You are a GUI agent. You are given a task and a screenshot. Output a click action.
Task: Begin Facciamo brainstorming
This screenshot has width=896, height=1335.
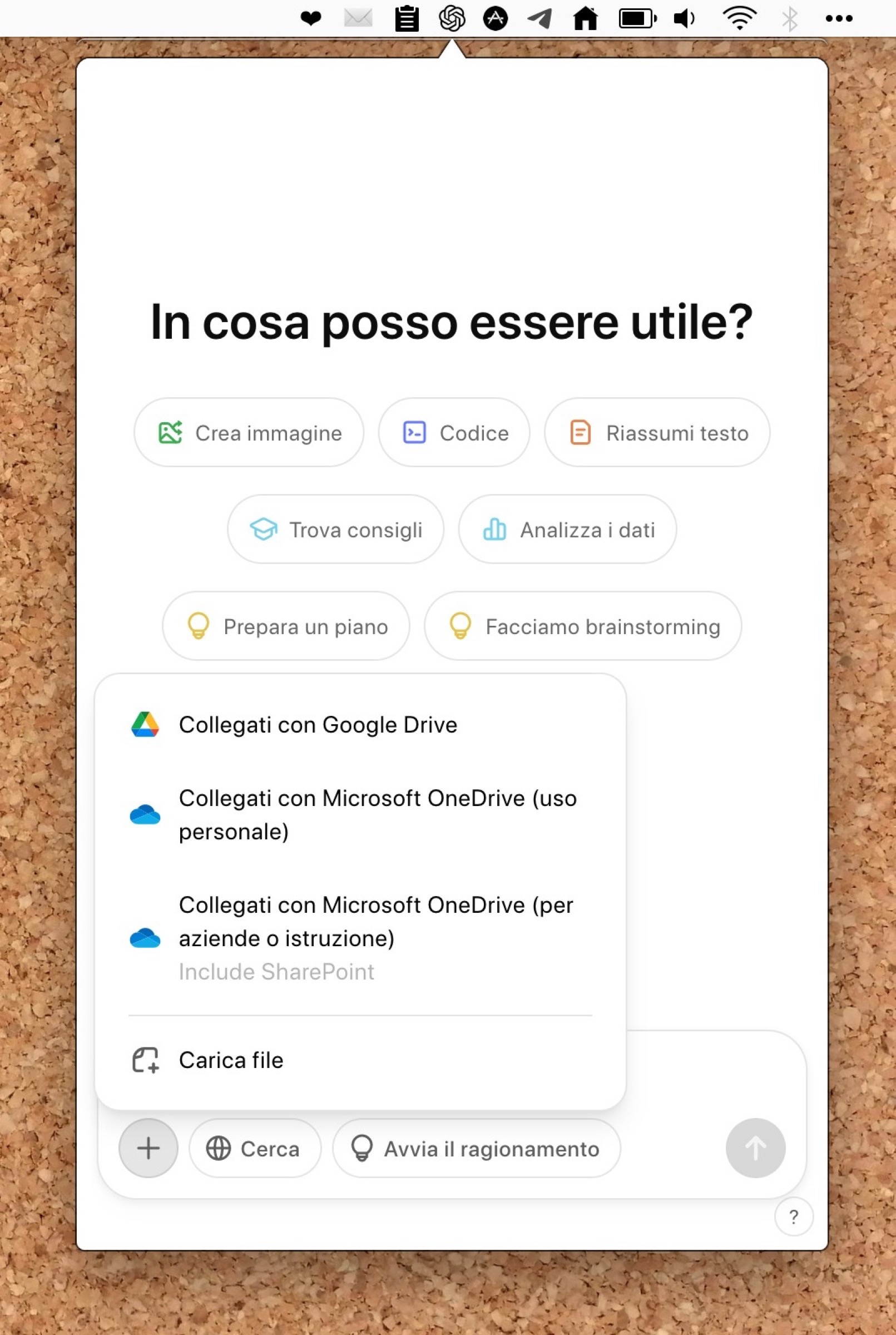(x=583, y=626)
